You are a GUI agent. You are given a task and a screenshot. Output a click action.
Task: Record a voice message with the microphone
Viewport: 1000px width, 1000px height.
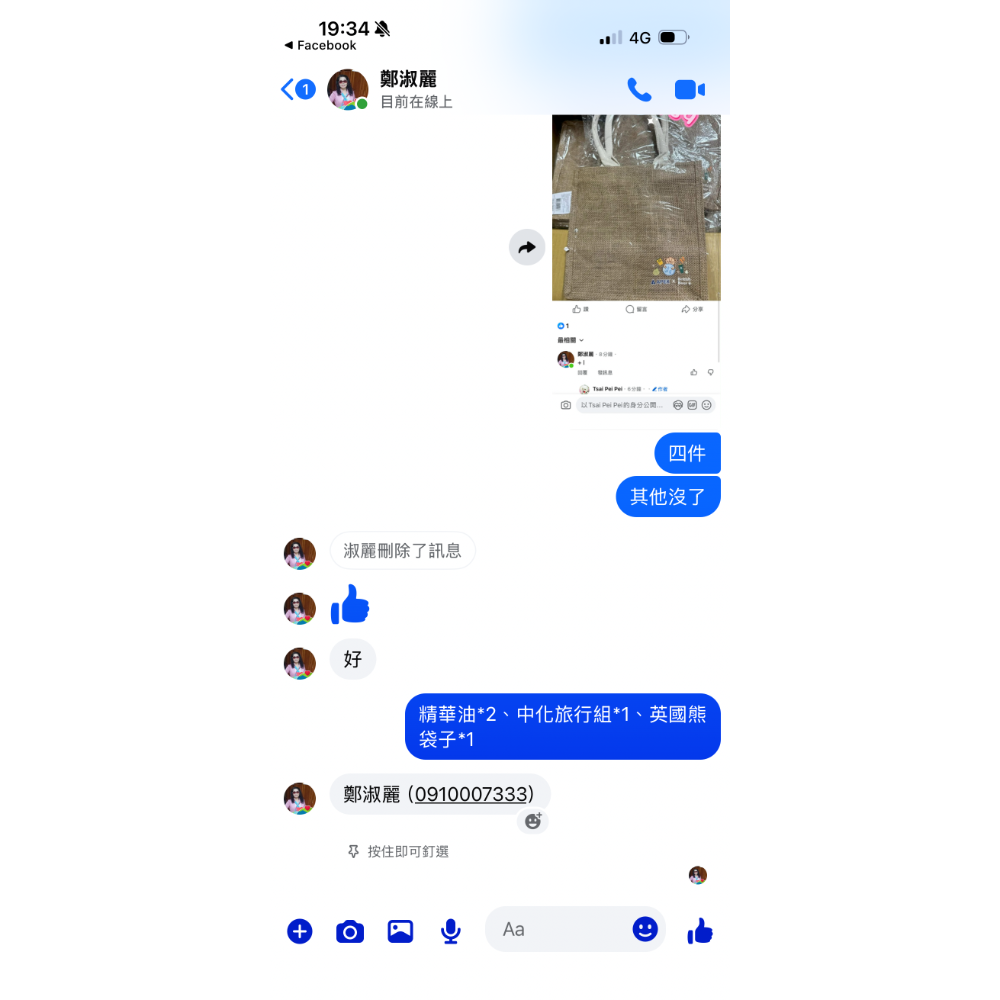coord(451,931)
